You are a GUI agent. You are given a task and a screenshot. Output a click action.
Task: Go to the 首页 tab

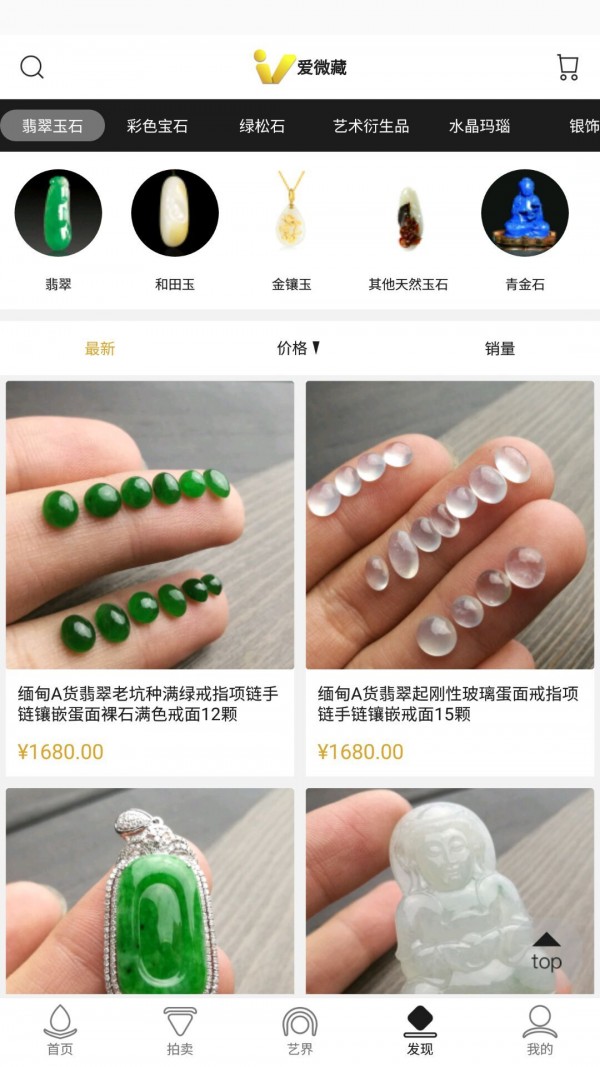60,1031
